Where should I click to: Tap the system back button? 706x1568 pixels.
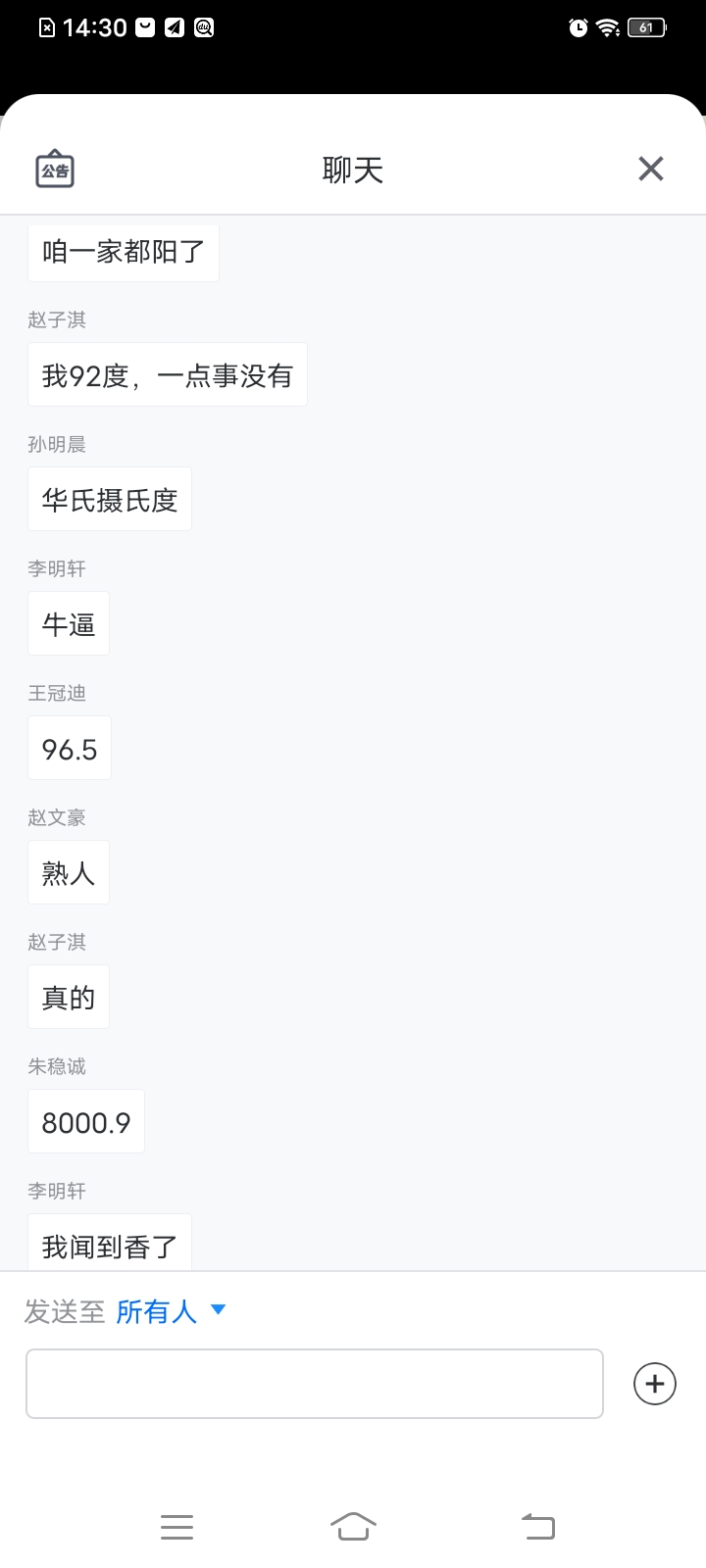pyautogui.click(x=537, y=1526)
